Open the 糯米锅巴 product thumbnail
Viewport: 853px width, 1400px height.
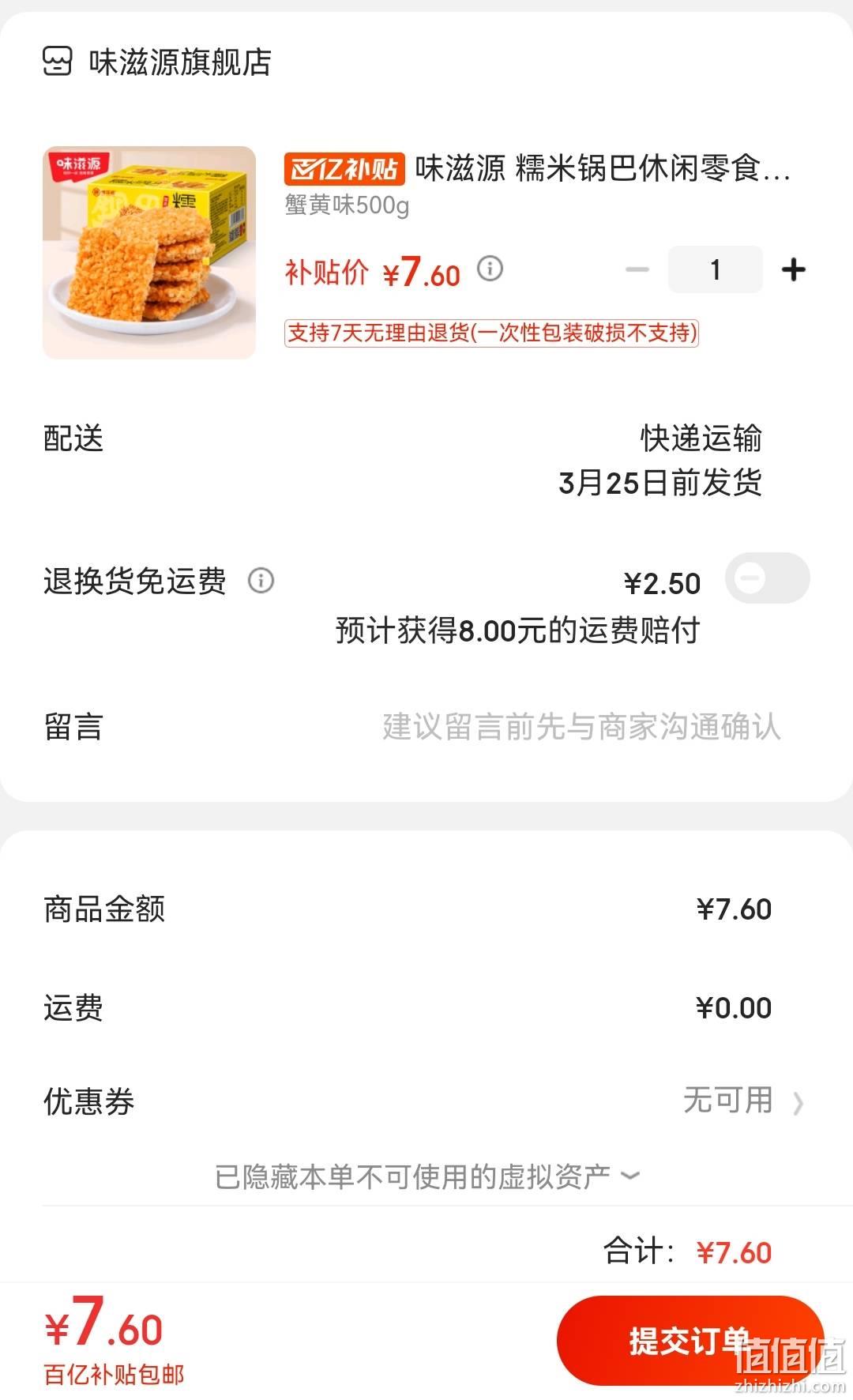click(149, 253)
